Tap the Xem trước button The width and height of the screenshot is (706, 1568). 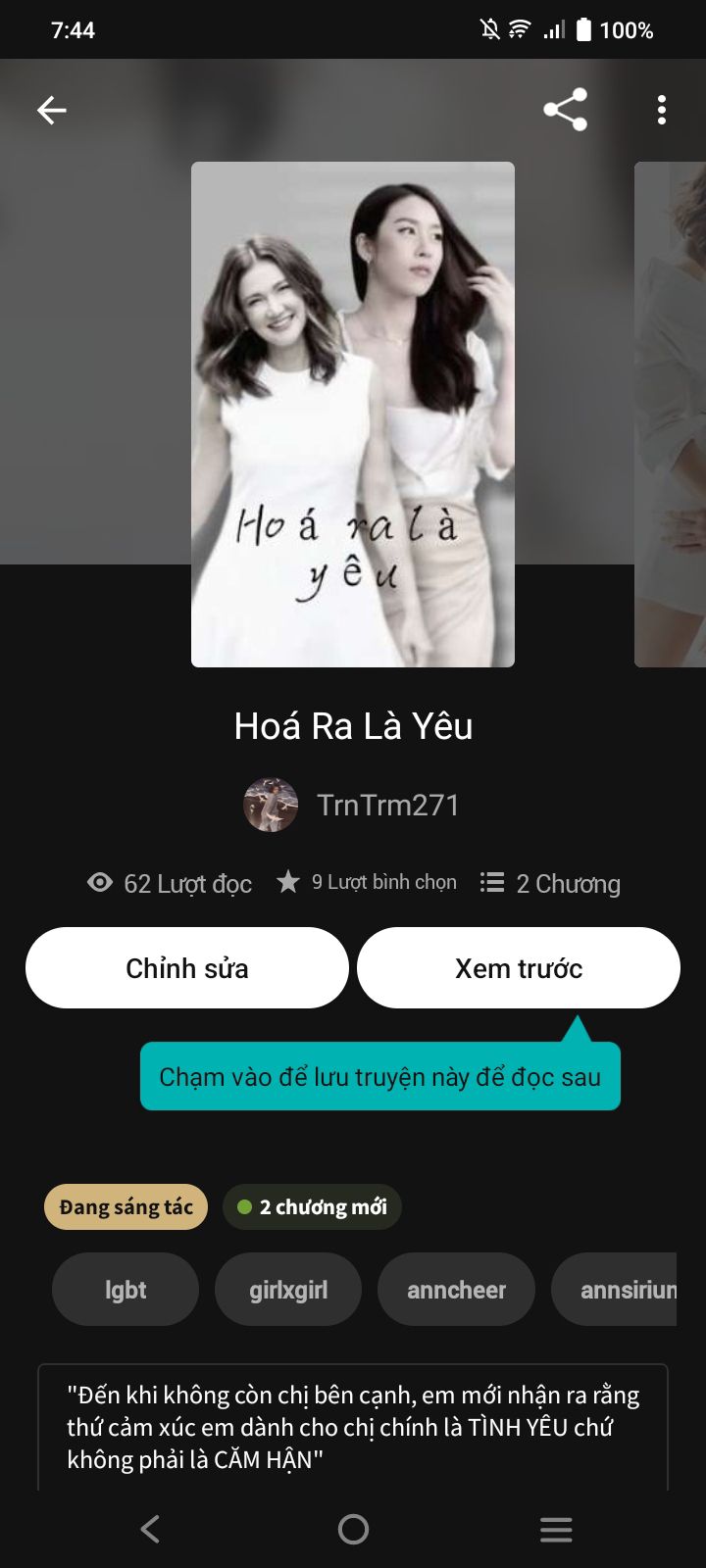(518, 968)
